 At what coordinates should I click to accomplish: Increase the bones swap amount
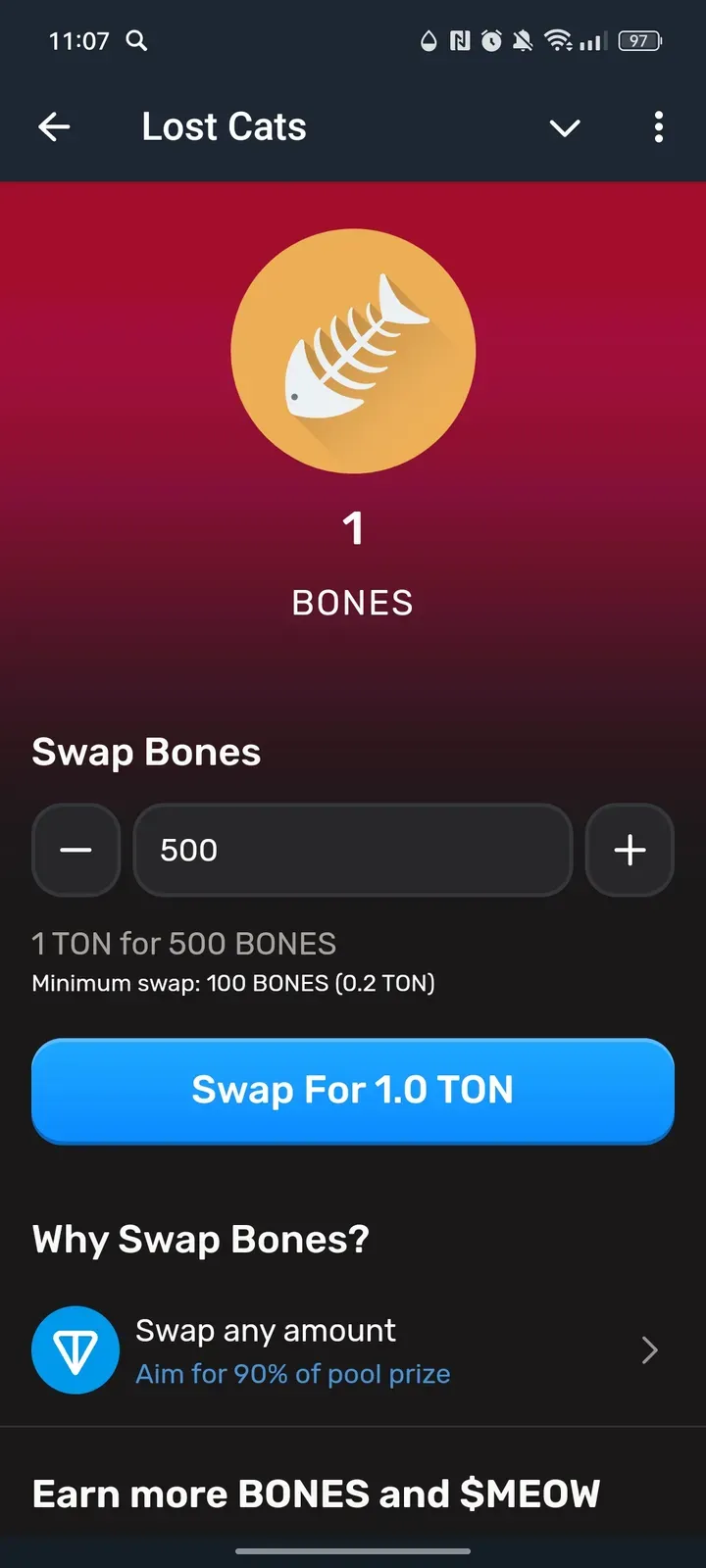(630, 850)
